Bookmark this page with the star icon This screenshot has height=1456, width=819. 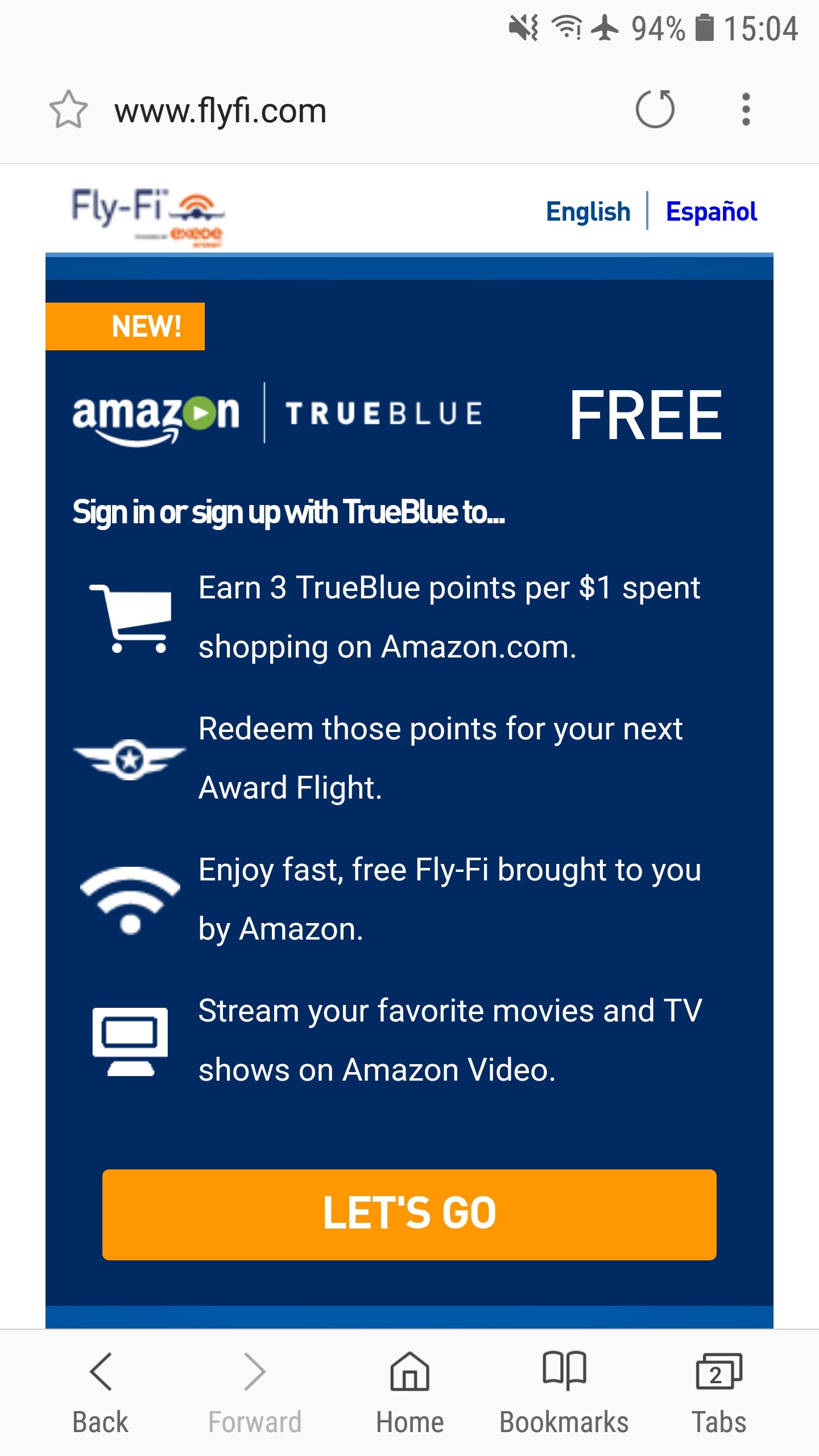[68, 109]
